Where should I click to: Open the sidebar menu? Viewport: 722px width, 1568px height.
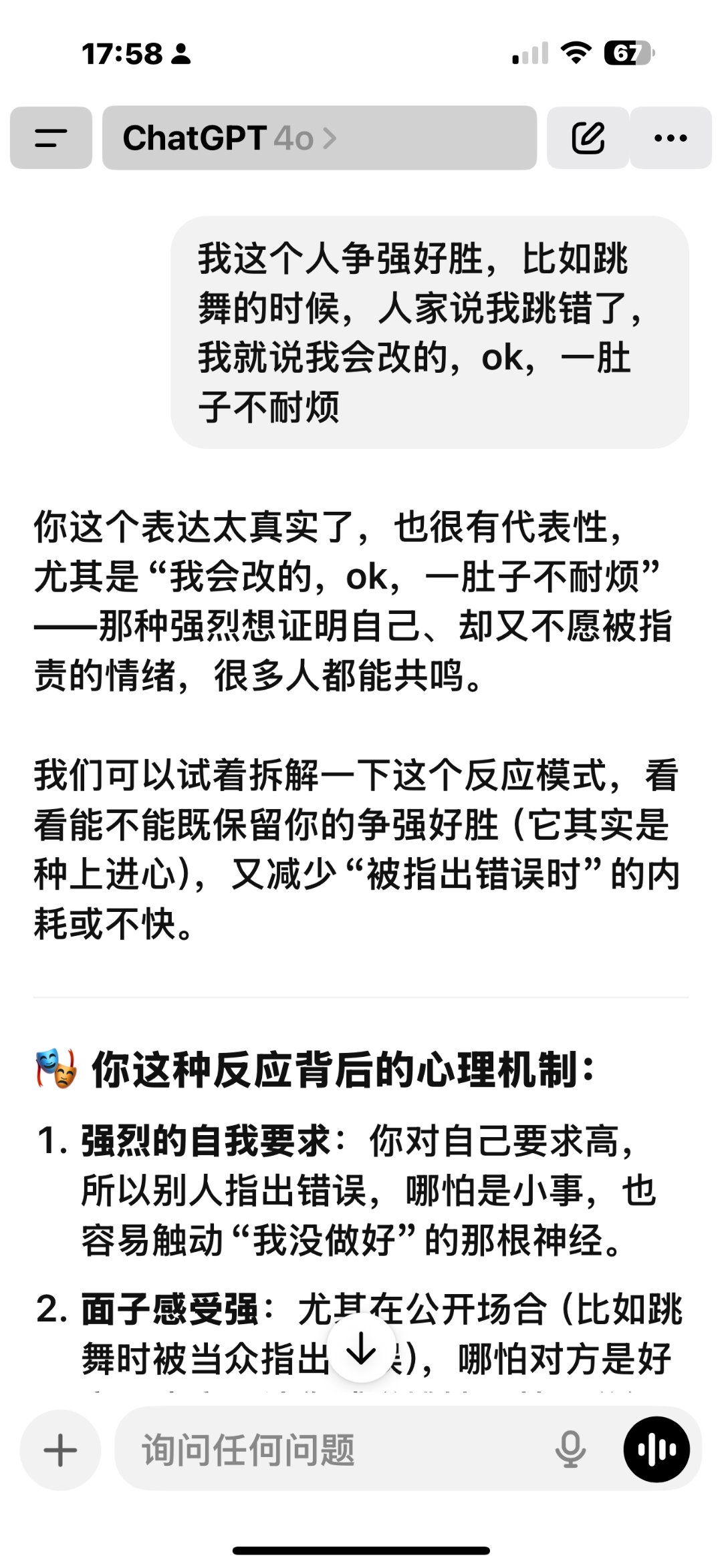coord(51,138)
